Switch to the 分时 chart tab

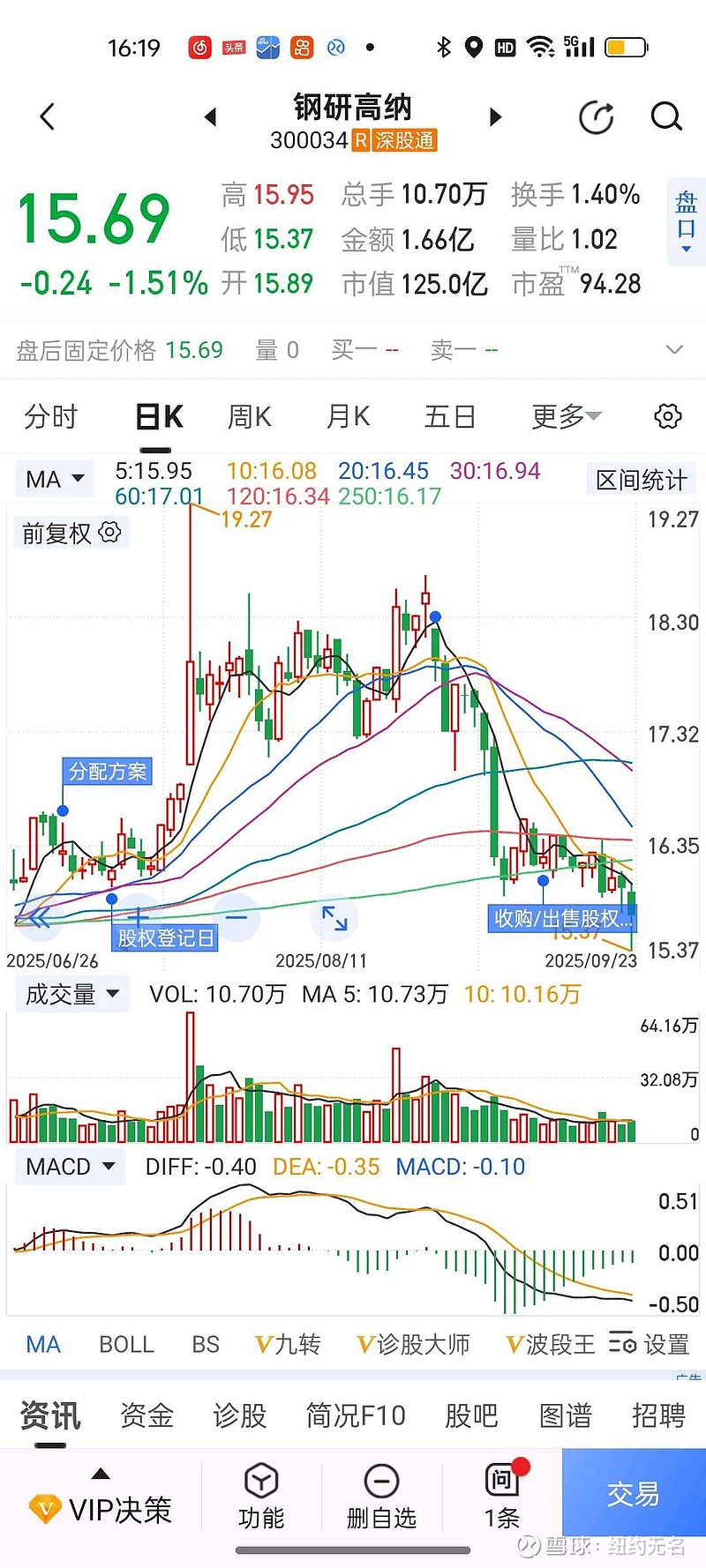pyautogui.click(x=51, y=416)
